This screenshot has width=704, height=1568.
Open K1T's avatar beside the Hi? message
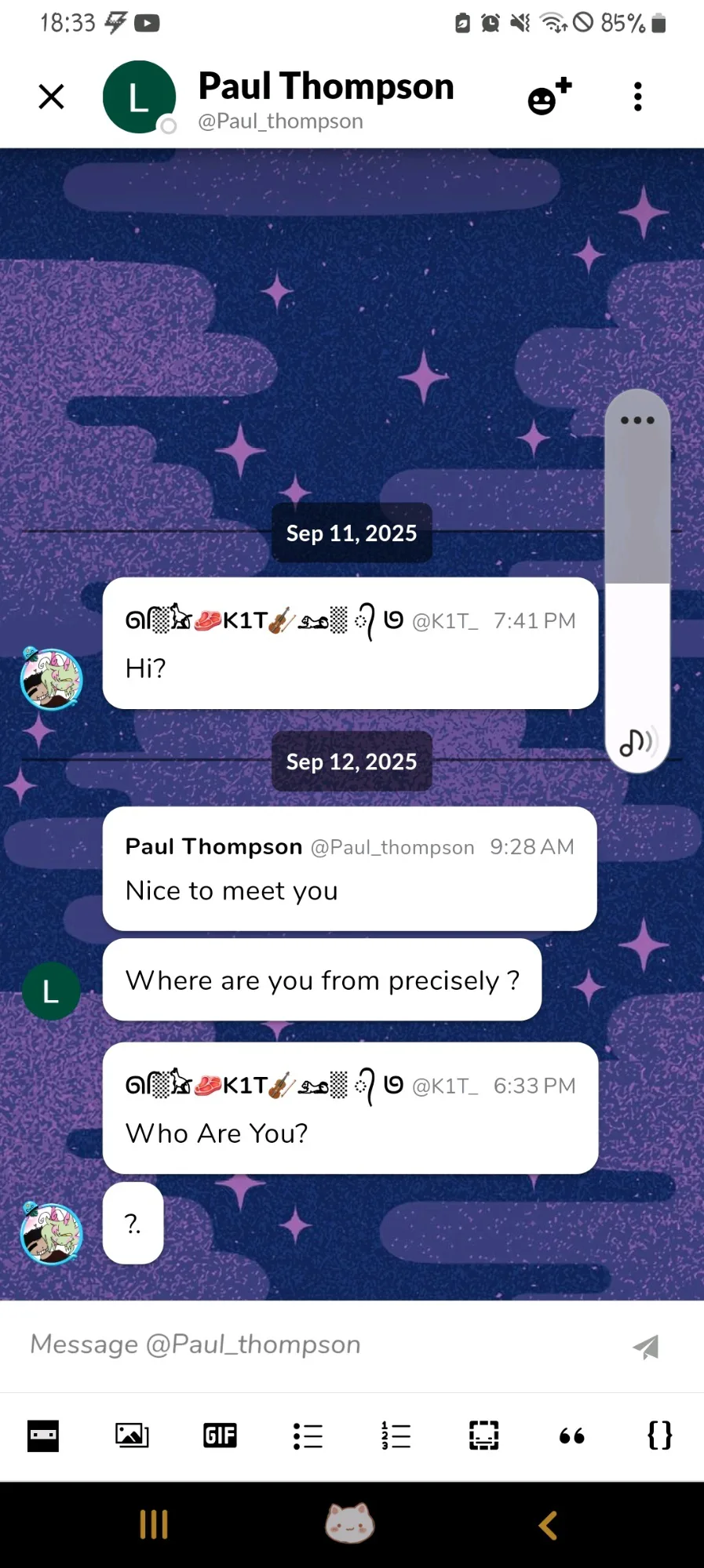pos(51,679)
